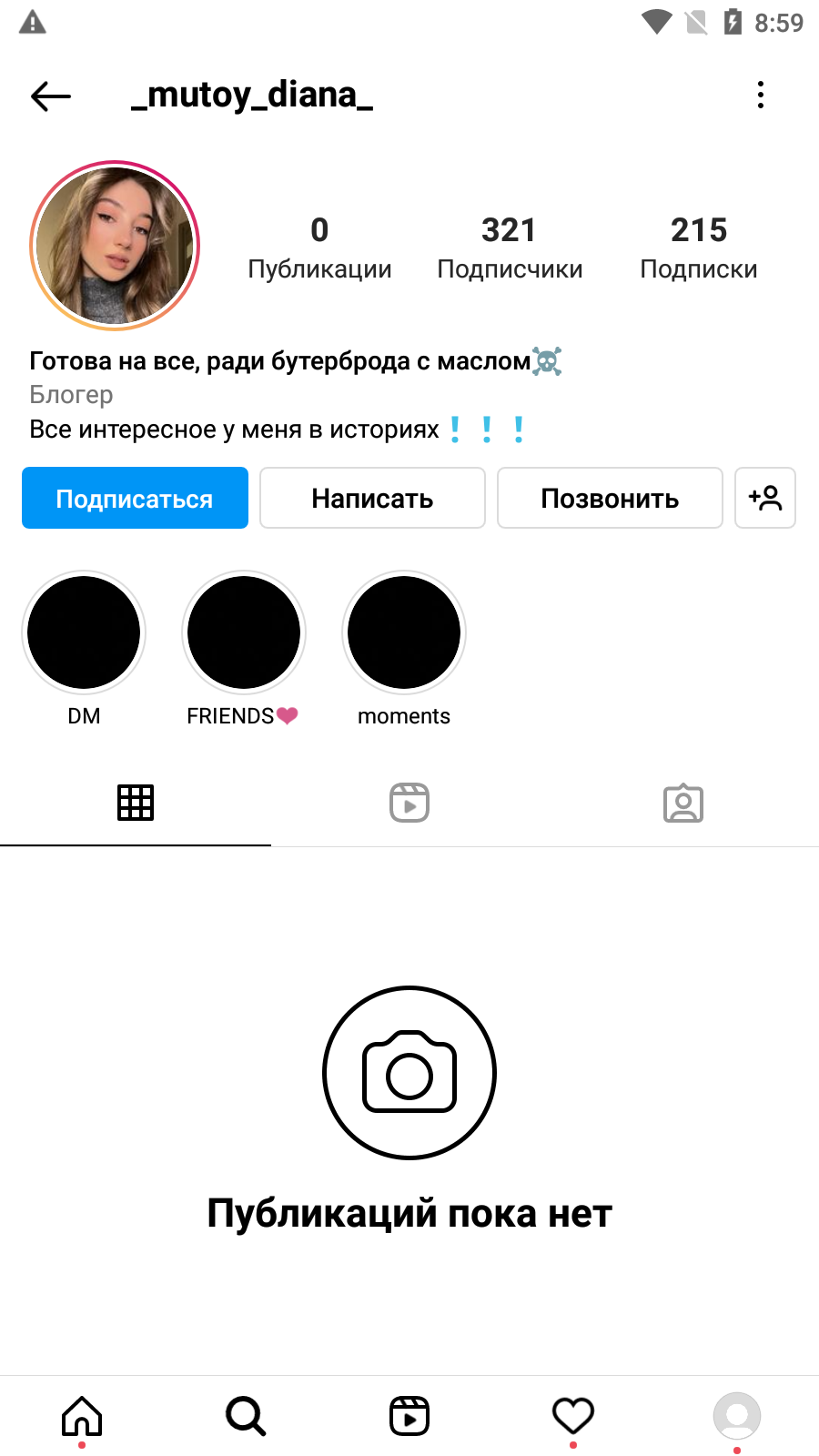Viewport: 819px width, 1456px height.
Task: Show suggested accounts with the add-person icon
Action: point(765,498)
